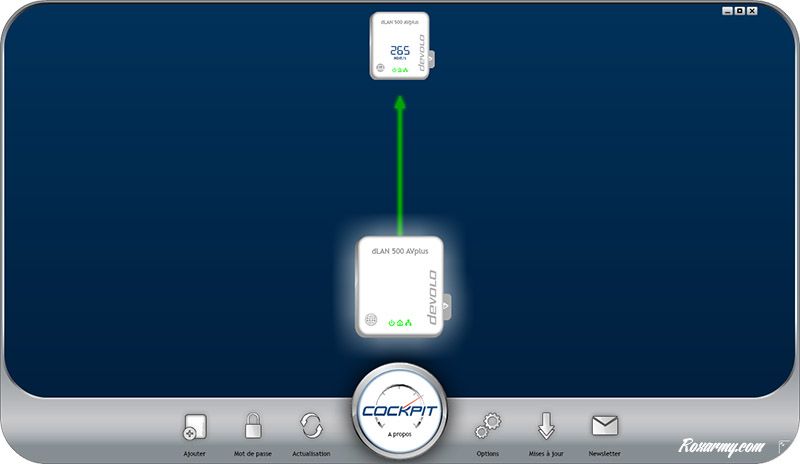Maximize the Cockpit window

click(739, 11)
